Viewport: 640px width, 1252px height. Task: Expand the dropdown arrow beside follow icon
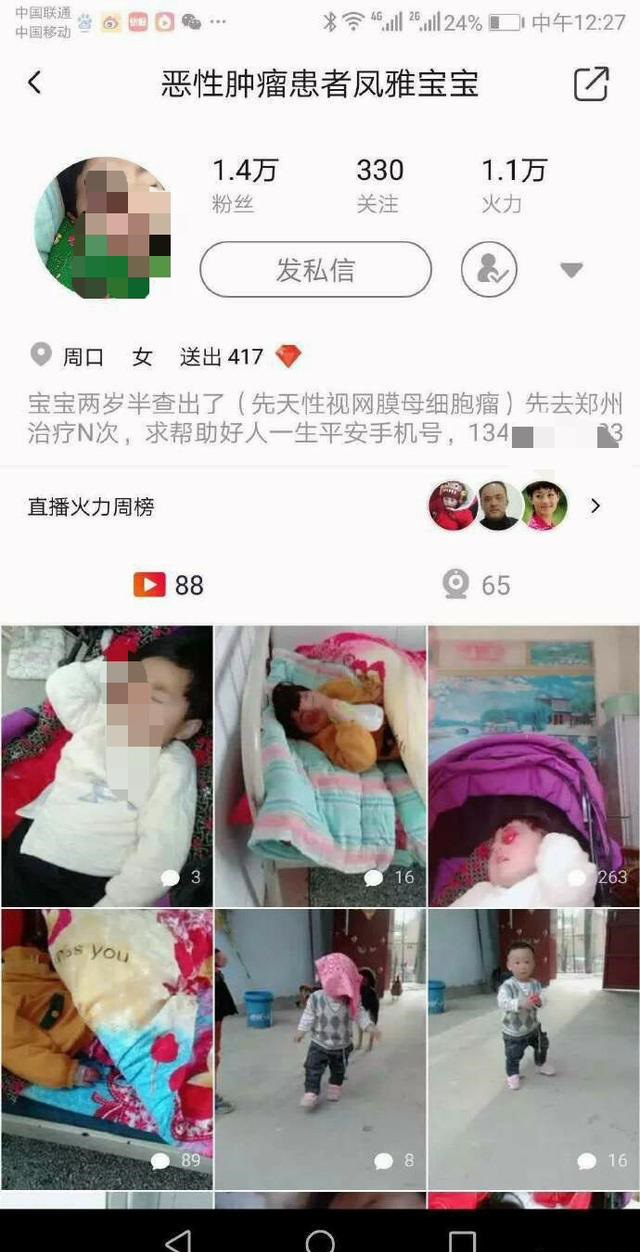571,270
